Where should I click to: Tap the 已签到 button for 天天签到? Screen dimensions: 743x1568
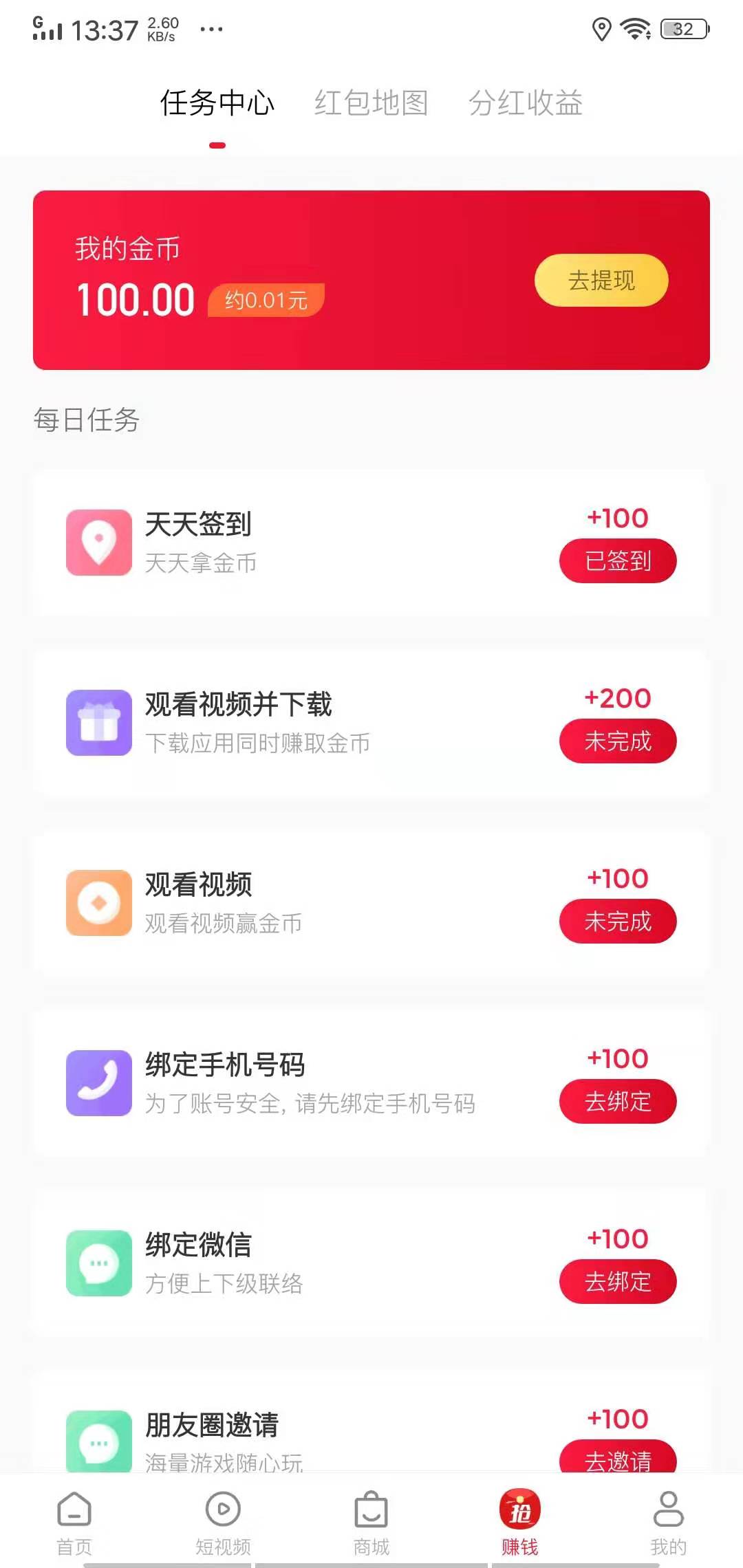(x=618, y=561)
